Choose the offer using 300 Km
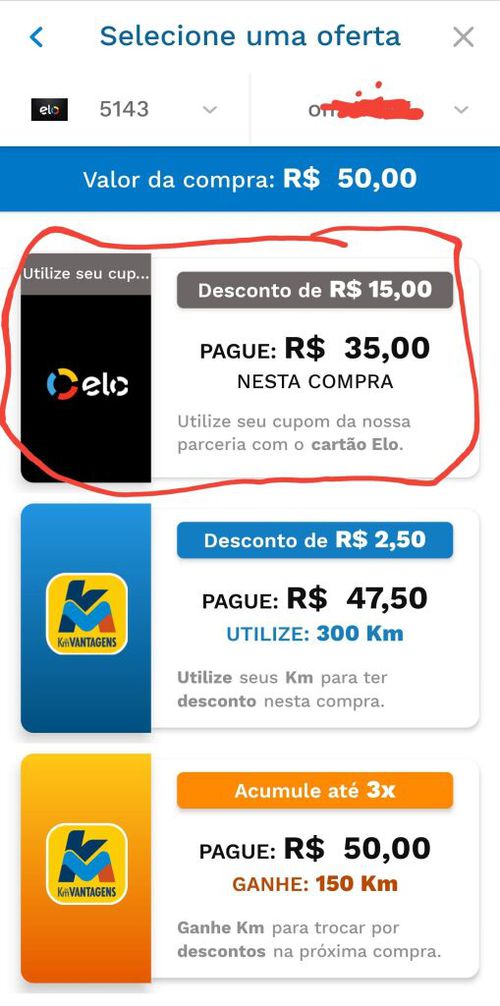Viewport: 500px width, 1006px height. (250, 618)
